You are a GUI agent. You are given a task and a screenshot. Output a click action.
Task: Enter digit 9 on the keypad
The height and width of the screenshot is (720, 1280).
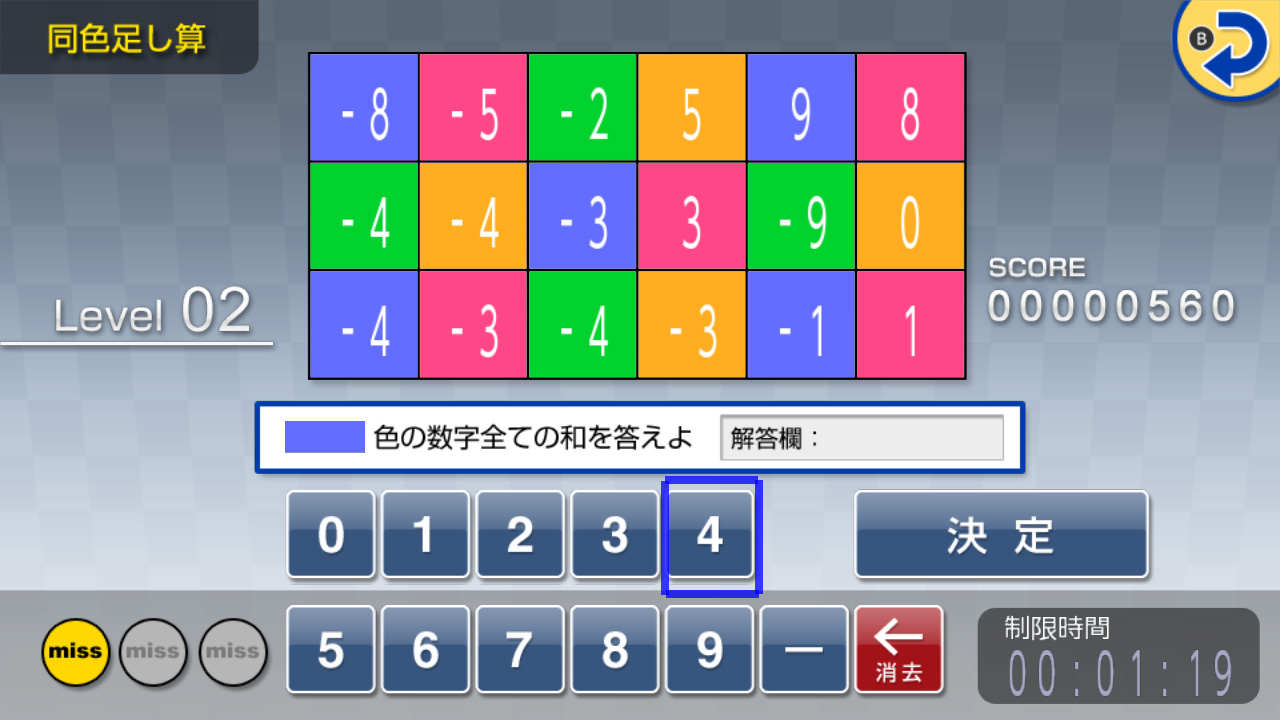point(710,650)
